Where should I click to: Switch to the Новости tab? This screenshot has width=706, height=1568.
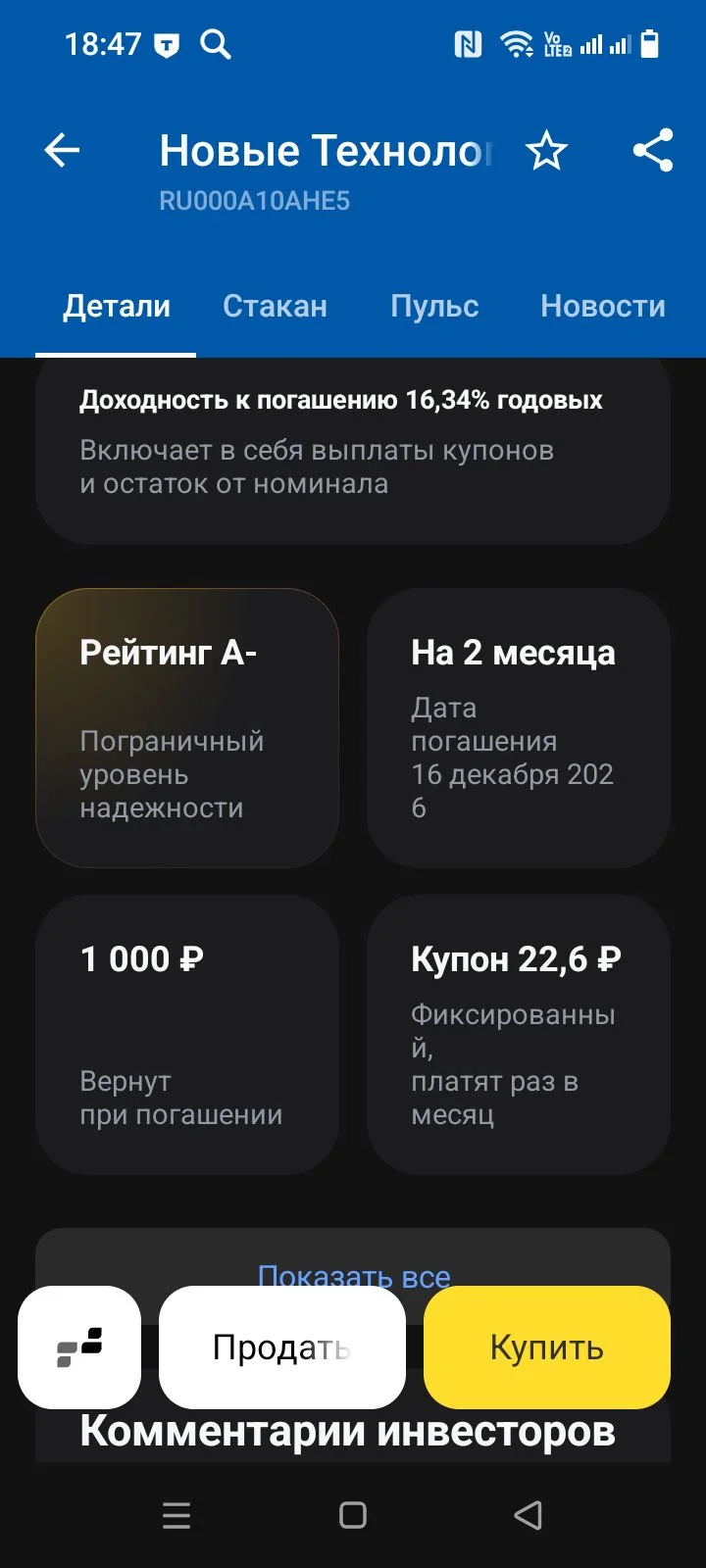(x=603, y=307)
